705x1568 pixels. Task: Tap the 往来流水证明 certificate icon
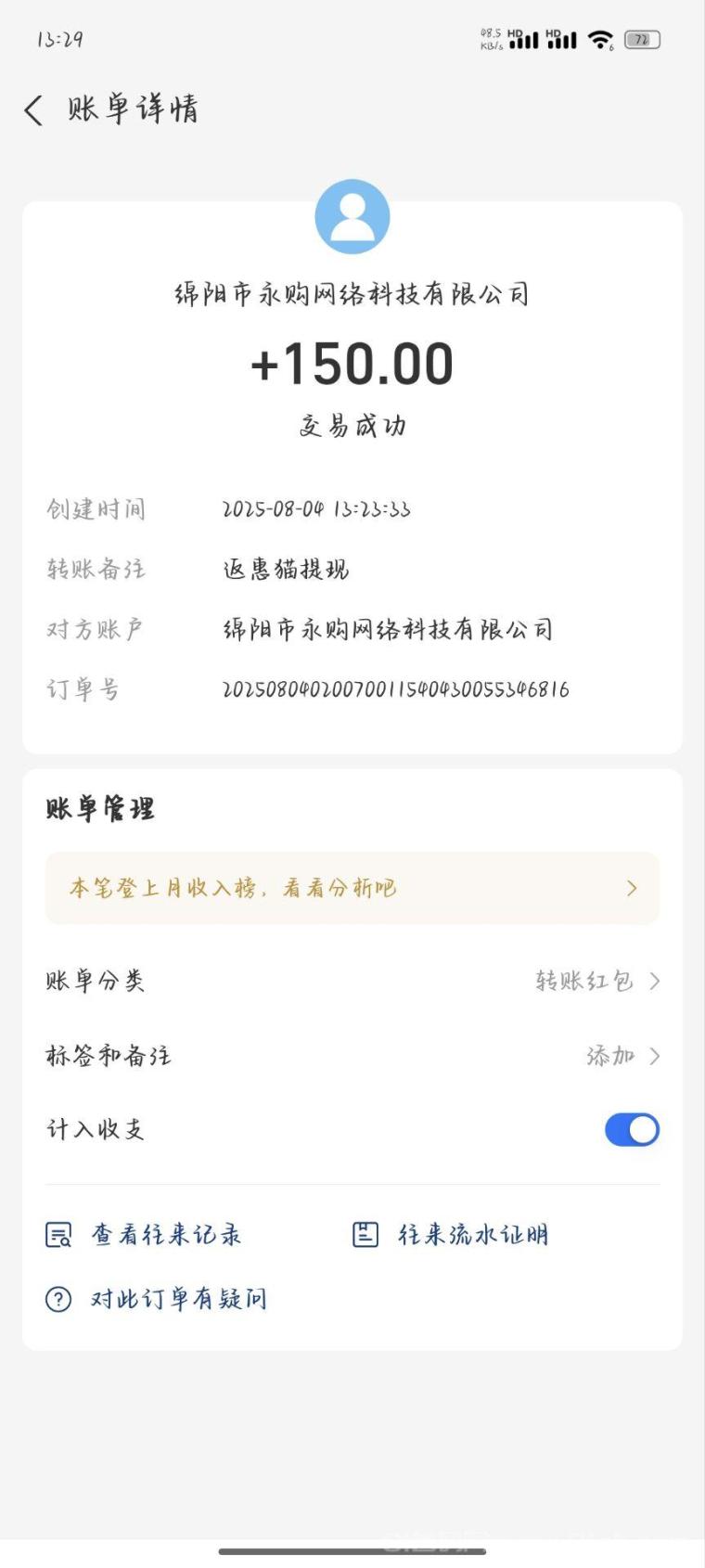coord(365,1235)
